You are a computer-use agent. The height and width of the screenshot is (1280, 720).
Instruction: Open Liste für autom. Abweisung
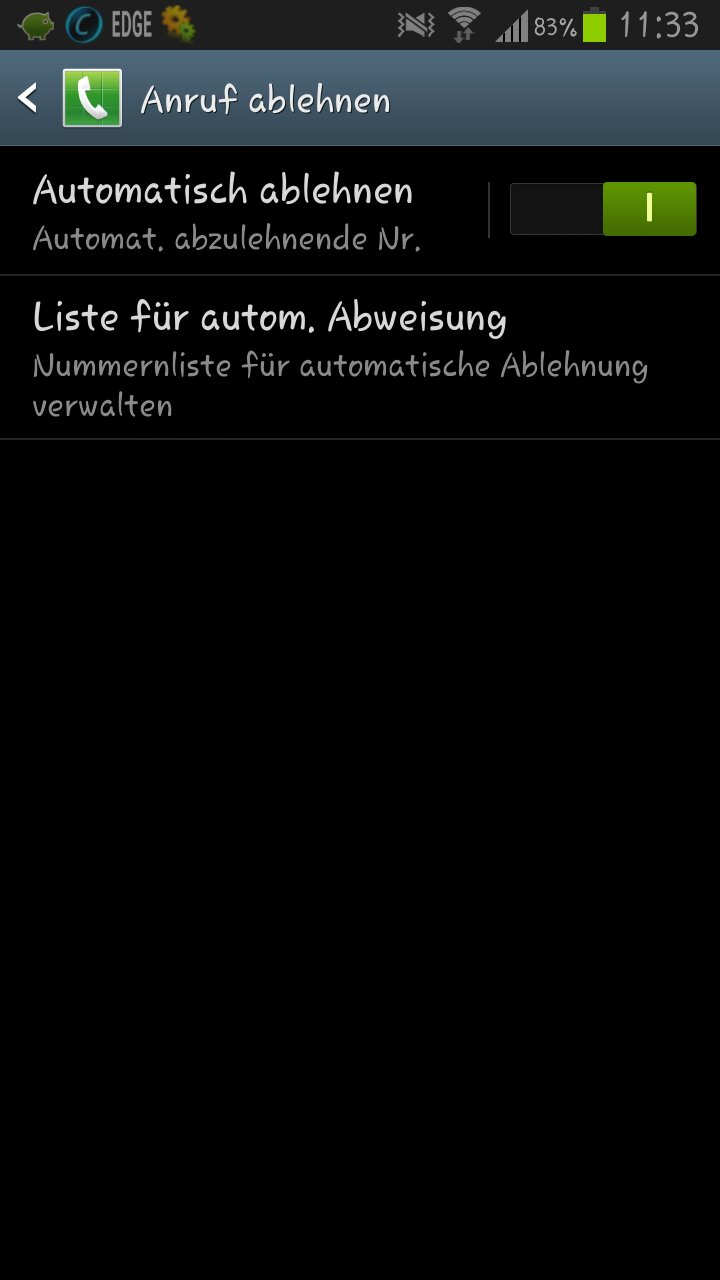coord(360,357)
